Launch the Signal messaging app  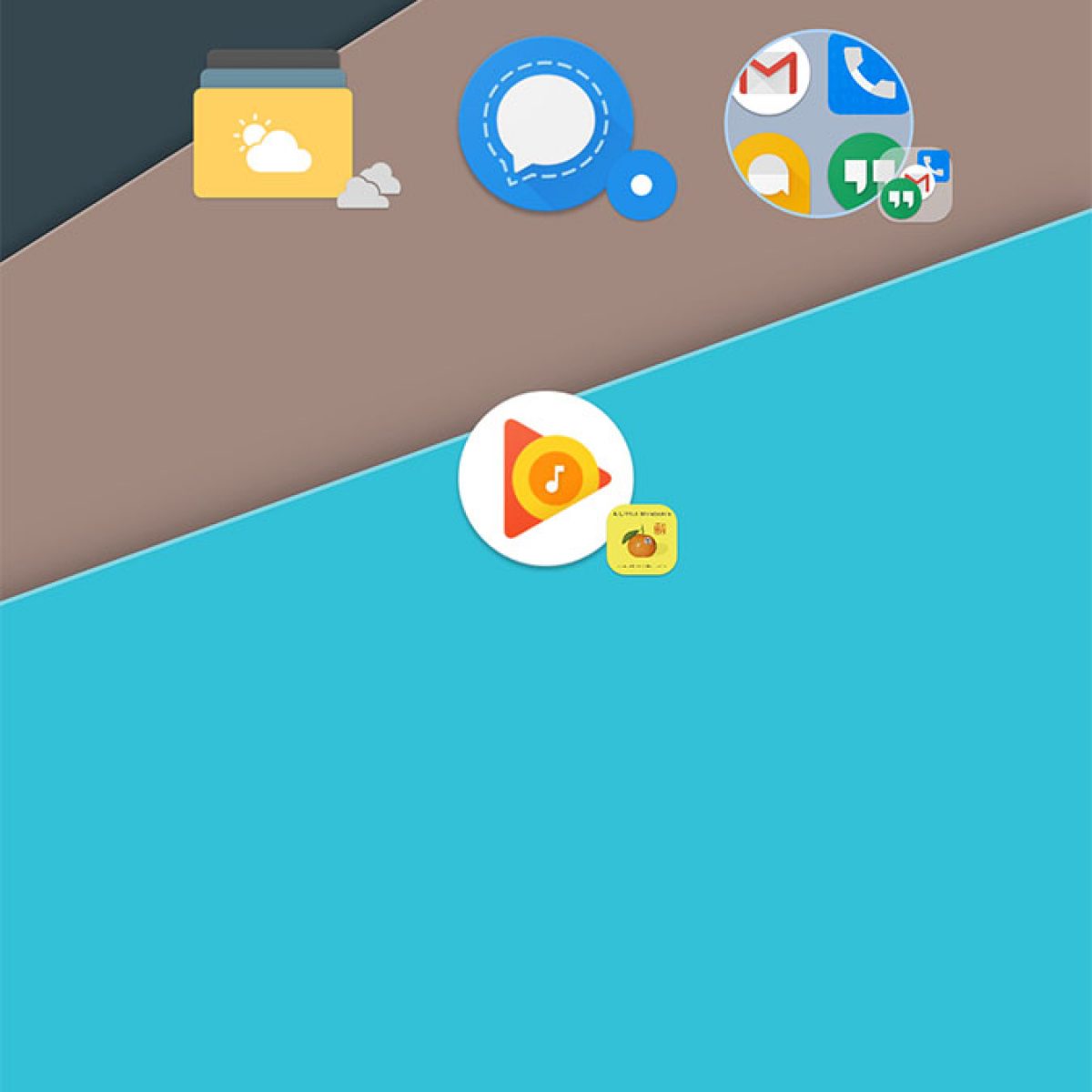[545, 123]
